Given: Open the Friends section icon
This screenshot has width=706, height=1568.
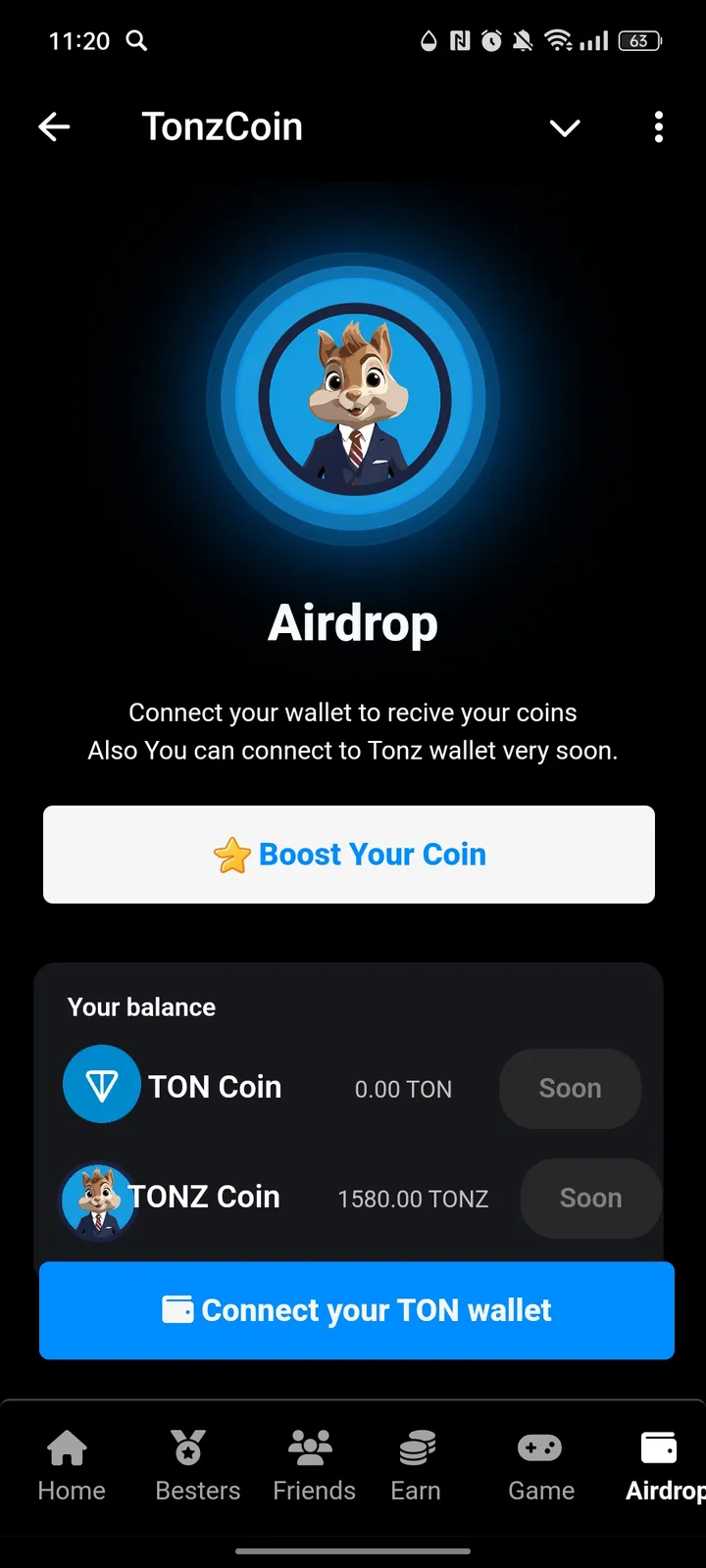Looking at the screenshot, I should (311, 1446).
